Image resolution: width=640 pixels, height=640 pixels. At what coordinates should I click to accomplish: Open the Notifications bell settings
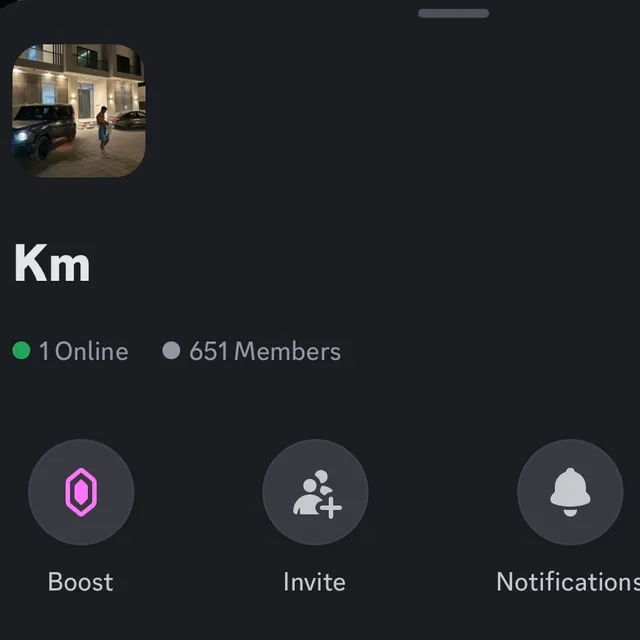(x=569, y=492)
